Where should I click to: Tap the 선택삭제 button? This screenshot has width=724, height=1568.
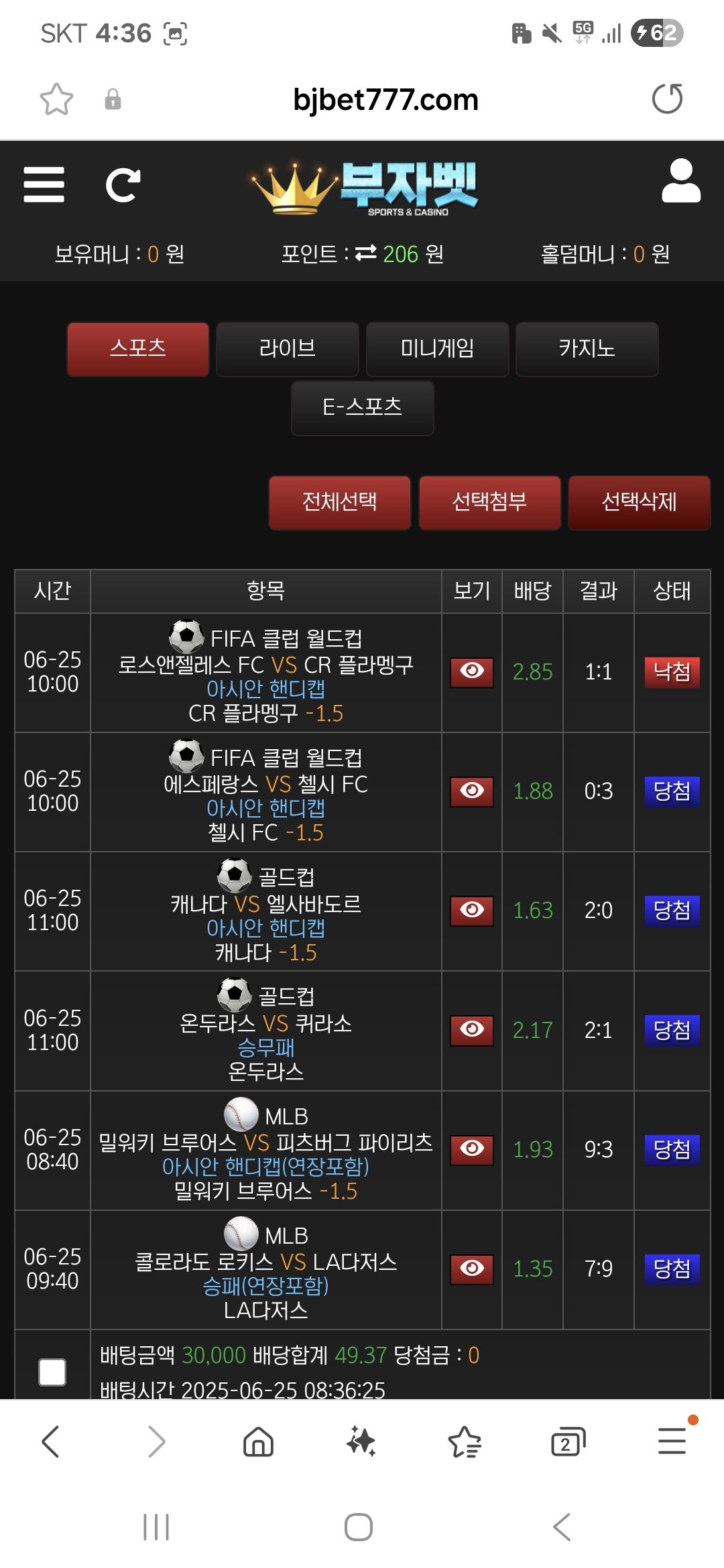640,503
